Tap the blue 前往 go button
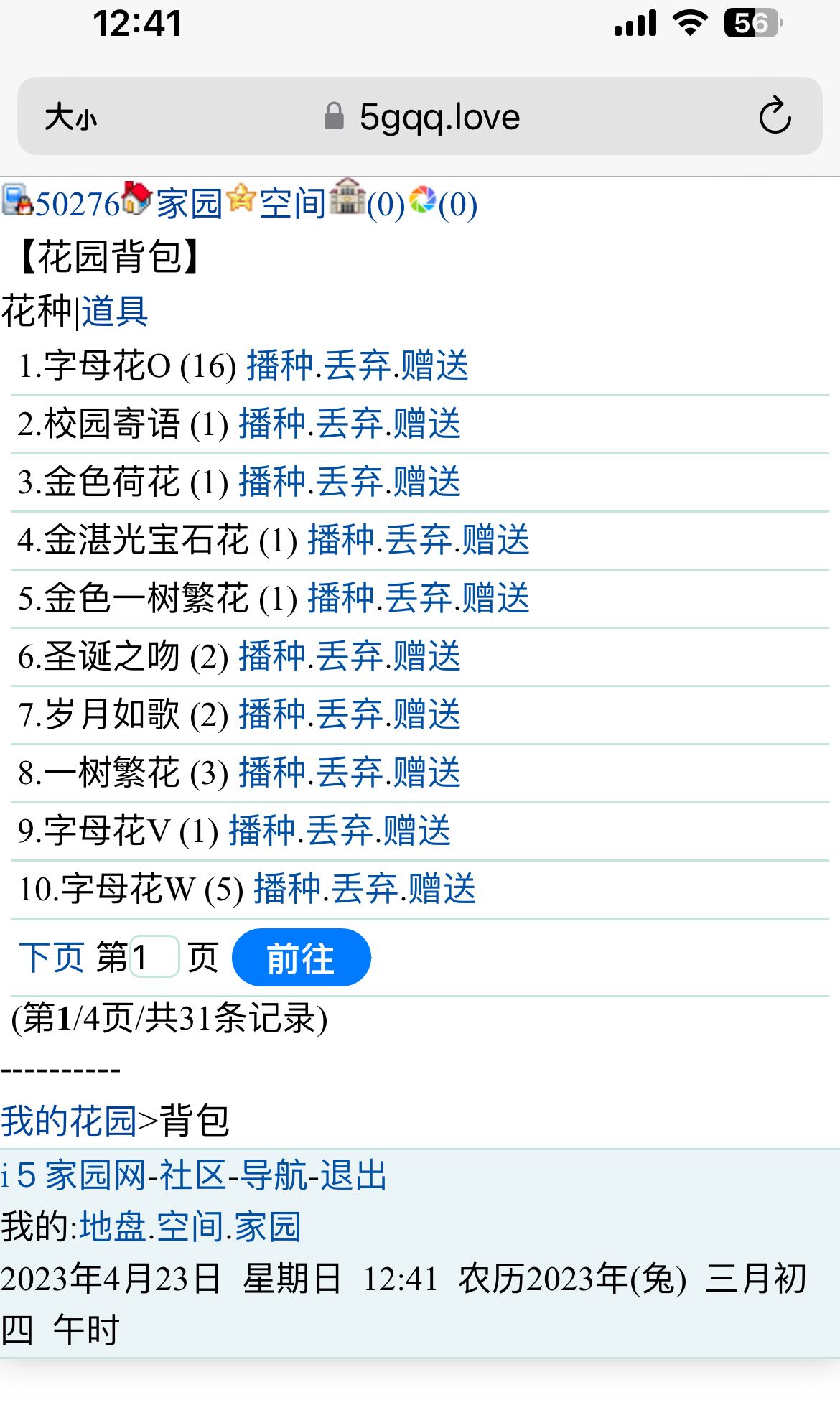Screen dimensions: 840x1423 coord(301,958)
